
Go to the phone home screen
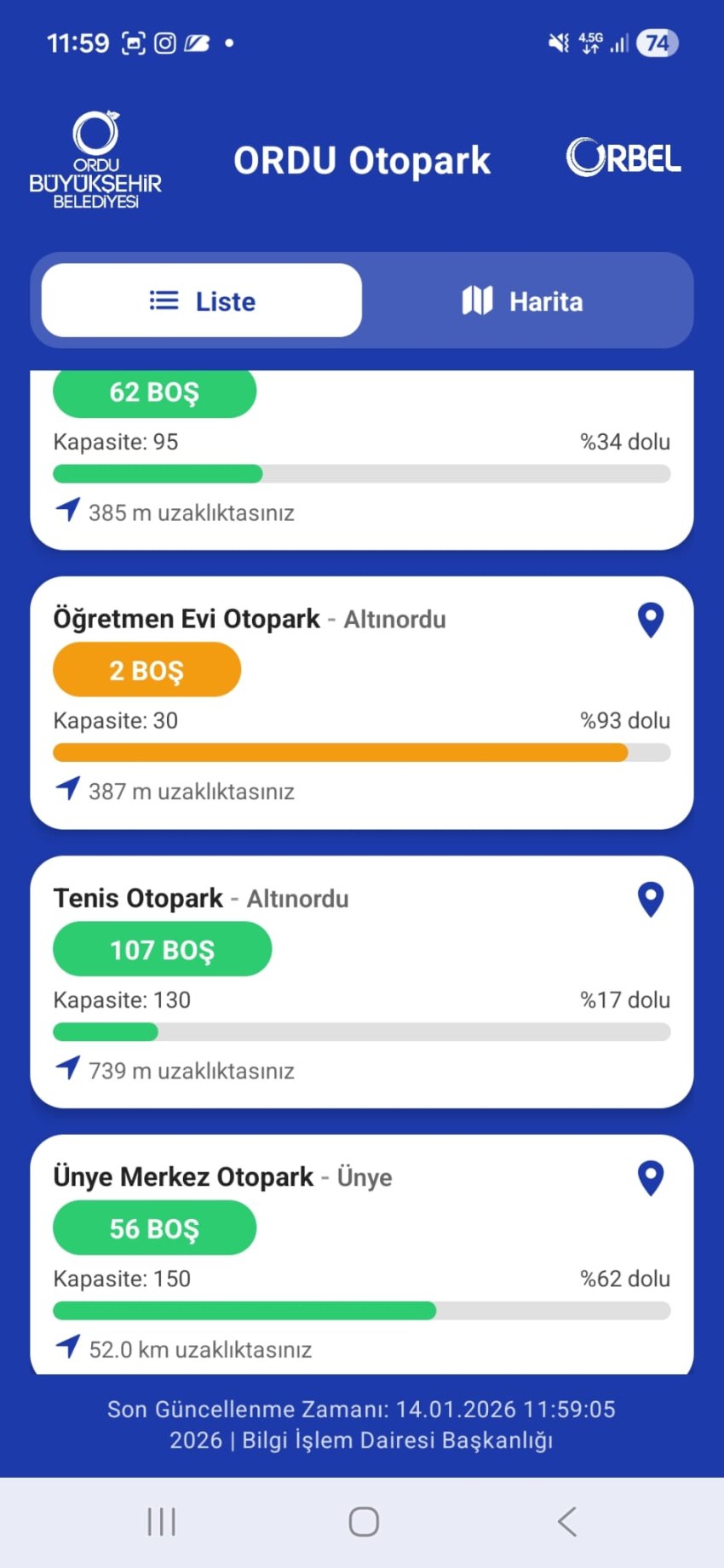[364, 1521]
